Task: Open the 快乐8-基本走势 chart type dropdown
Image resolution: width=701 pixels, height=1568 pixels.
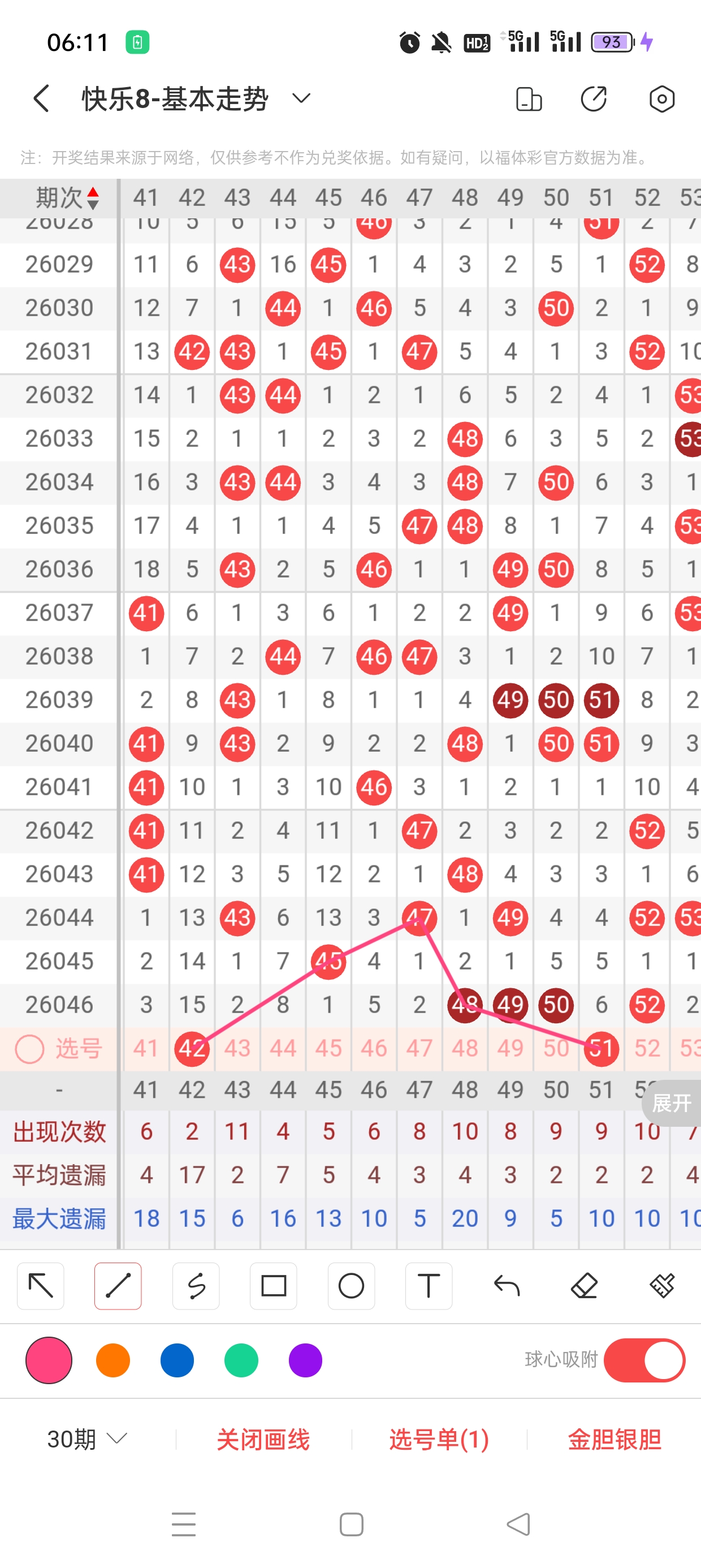Action: [x=301, y=98]
